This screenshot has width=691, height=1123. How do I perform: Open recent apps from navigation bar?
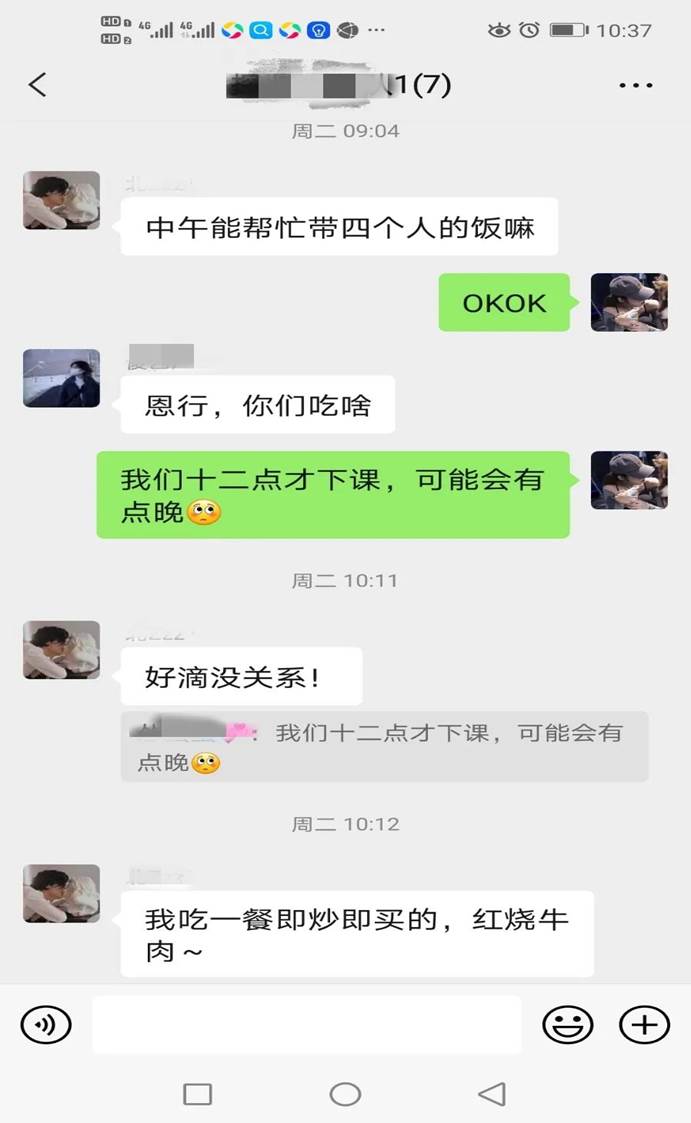point(198,1094)
